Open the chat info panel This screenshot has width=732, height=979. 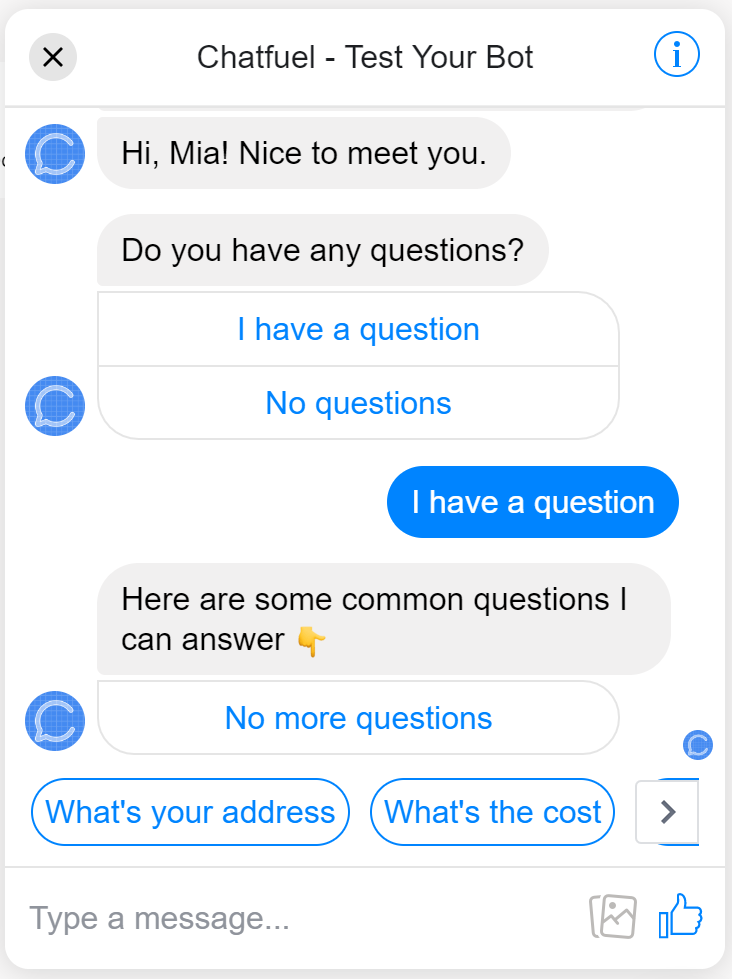point(677,55)
